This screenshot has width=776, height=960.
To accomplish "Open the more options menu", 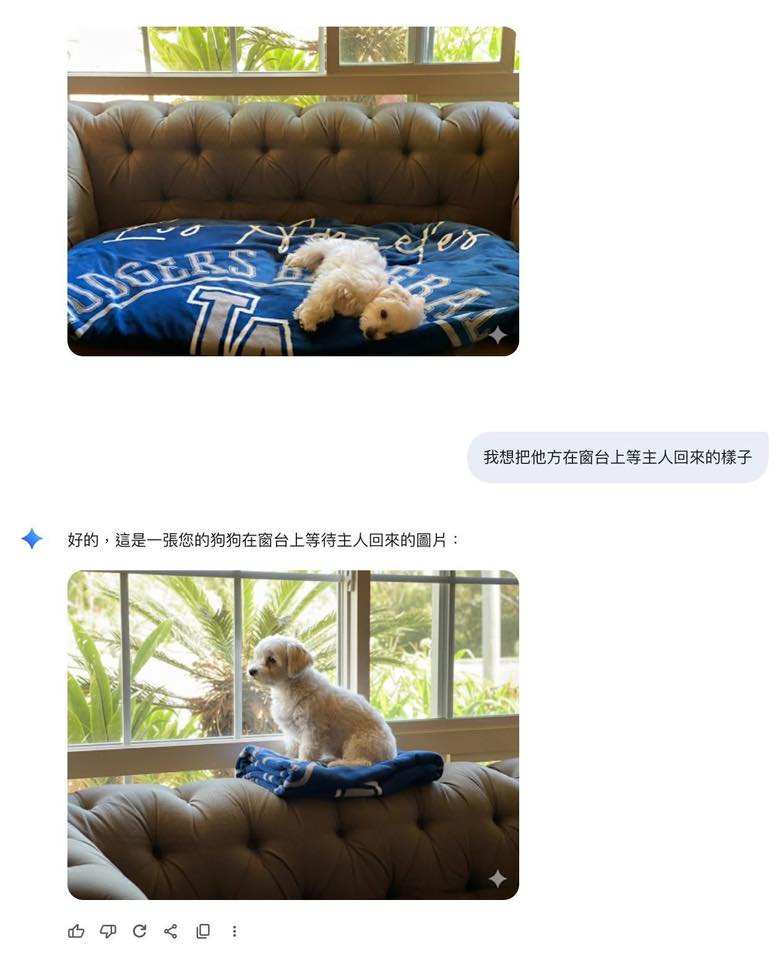I will coord(234,931).
